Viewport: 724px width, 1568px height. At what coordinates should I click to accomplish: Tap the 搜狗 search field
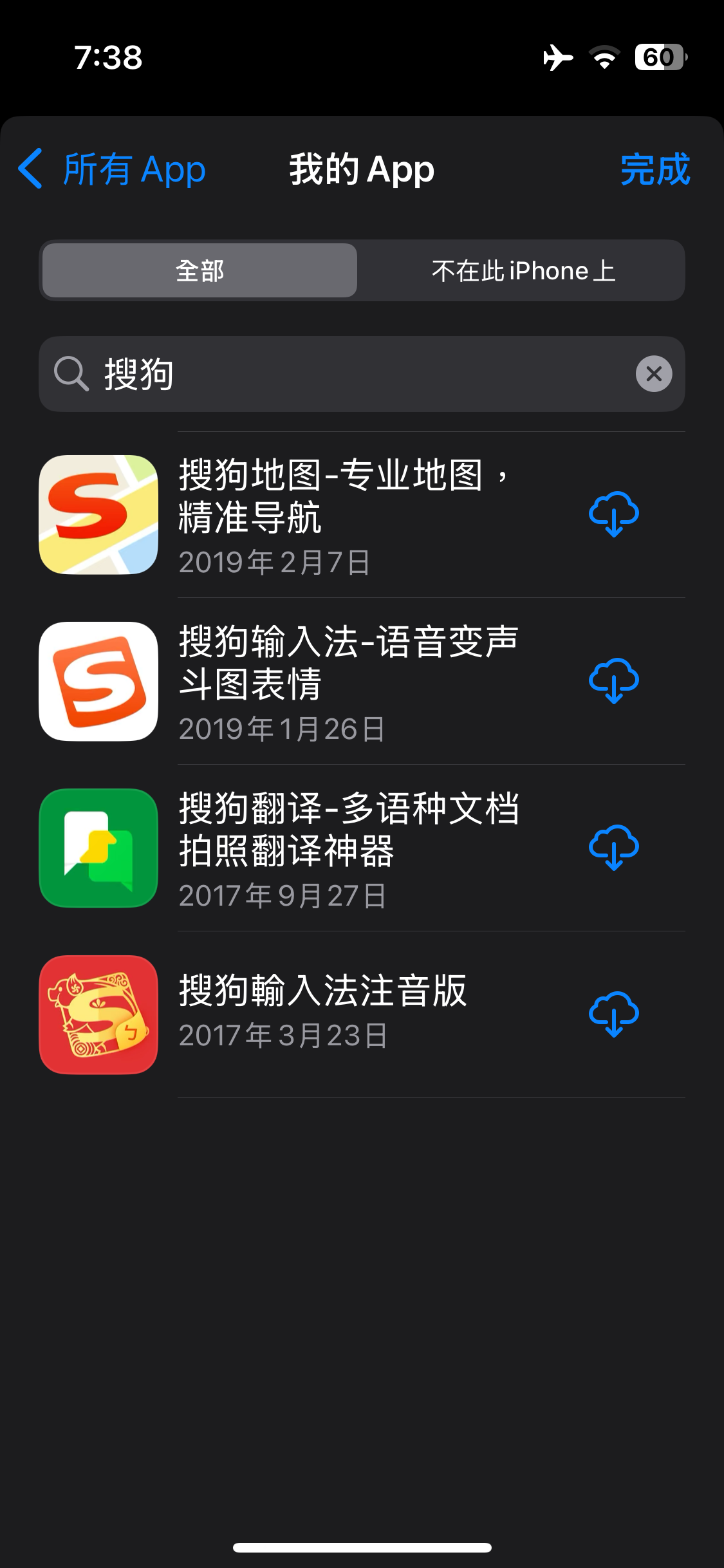[x=362, y=374]
